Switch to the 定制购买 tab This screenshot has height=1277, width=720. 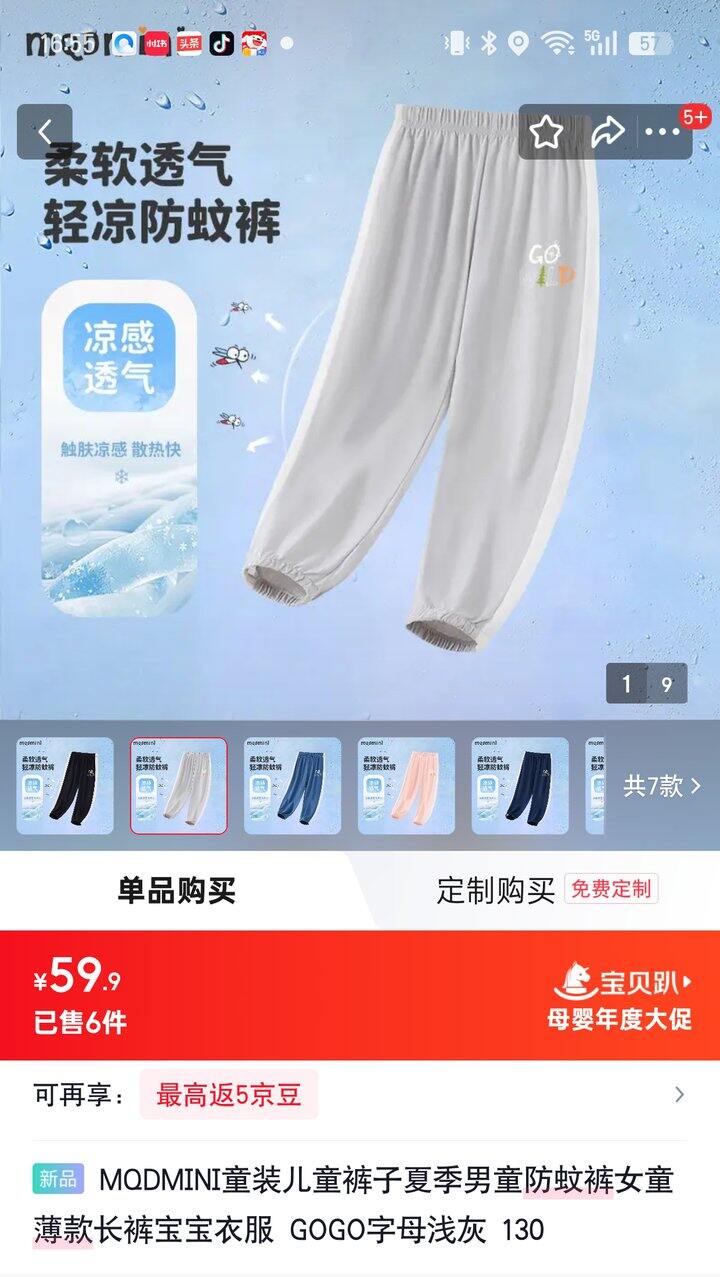[x=496, y=890]
